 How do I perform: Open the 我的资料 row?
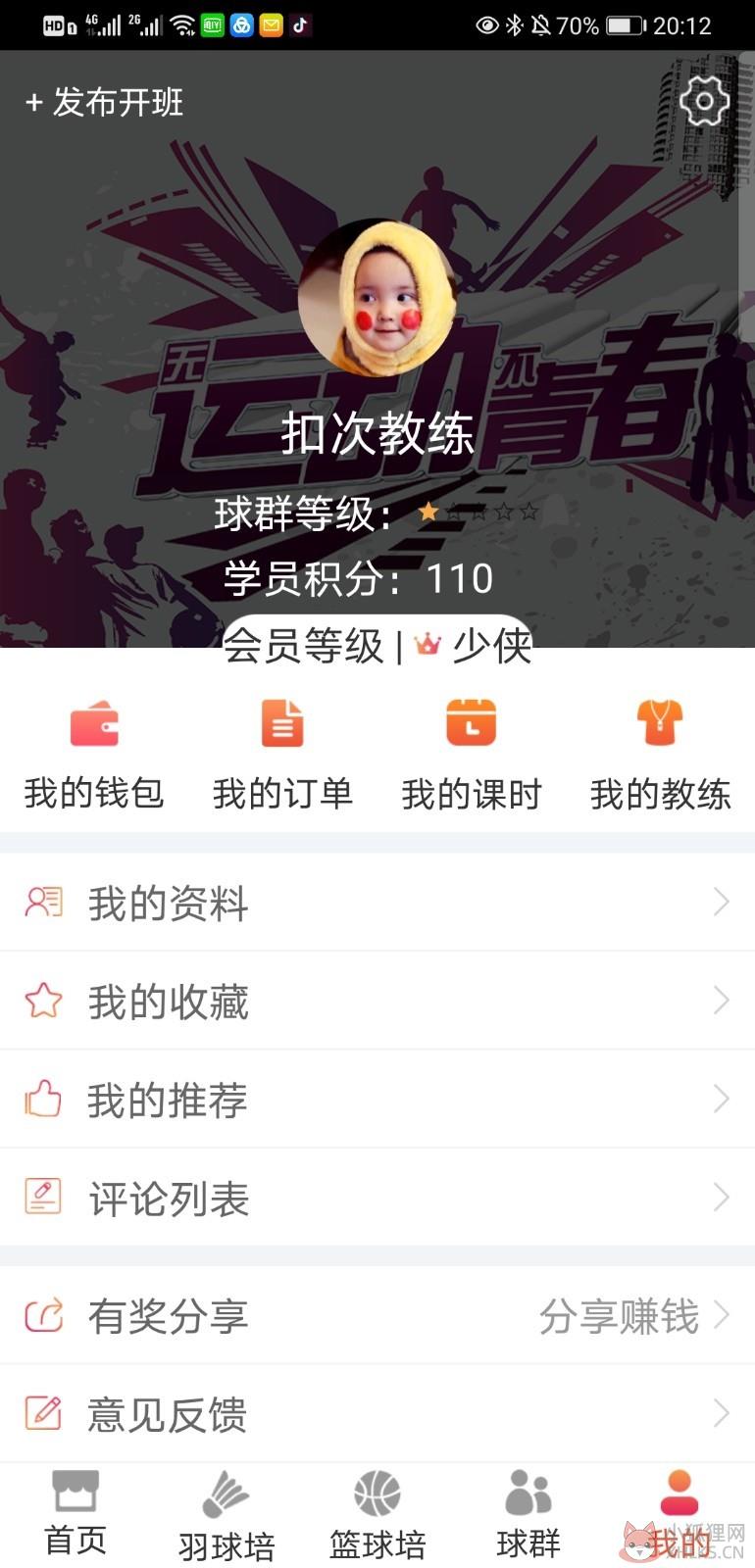click(x=377, y=902)
